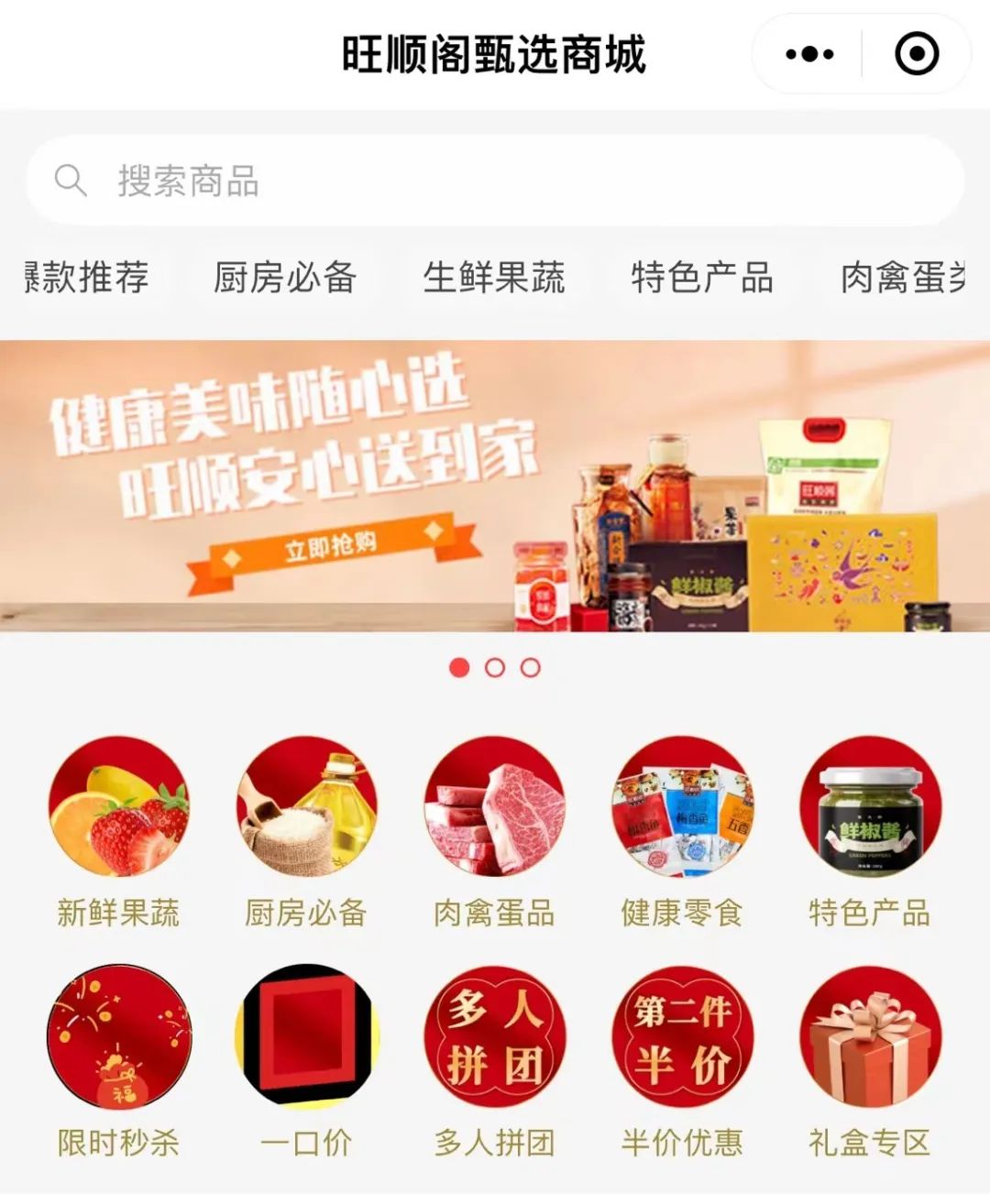Open the 新鲜果蔬 category
The width and height of the screenshot is (990, 1204).
(x=119, y=808)
